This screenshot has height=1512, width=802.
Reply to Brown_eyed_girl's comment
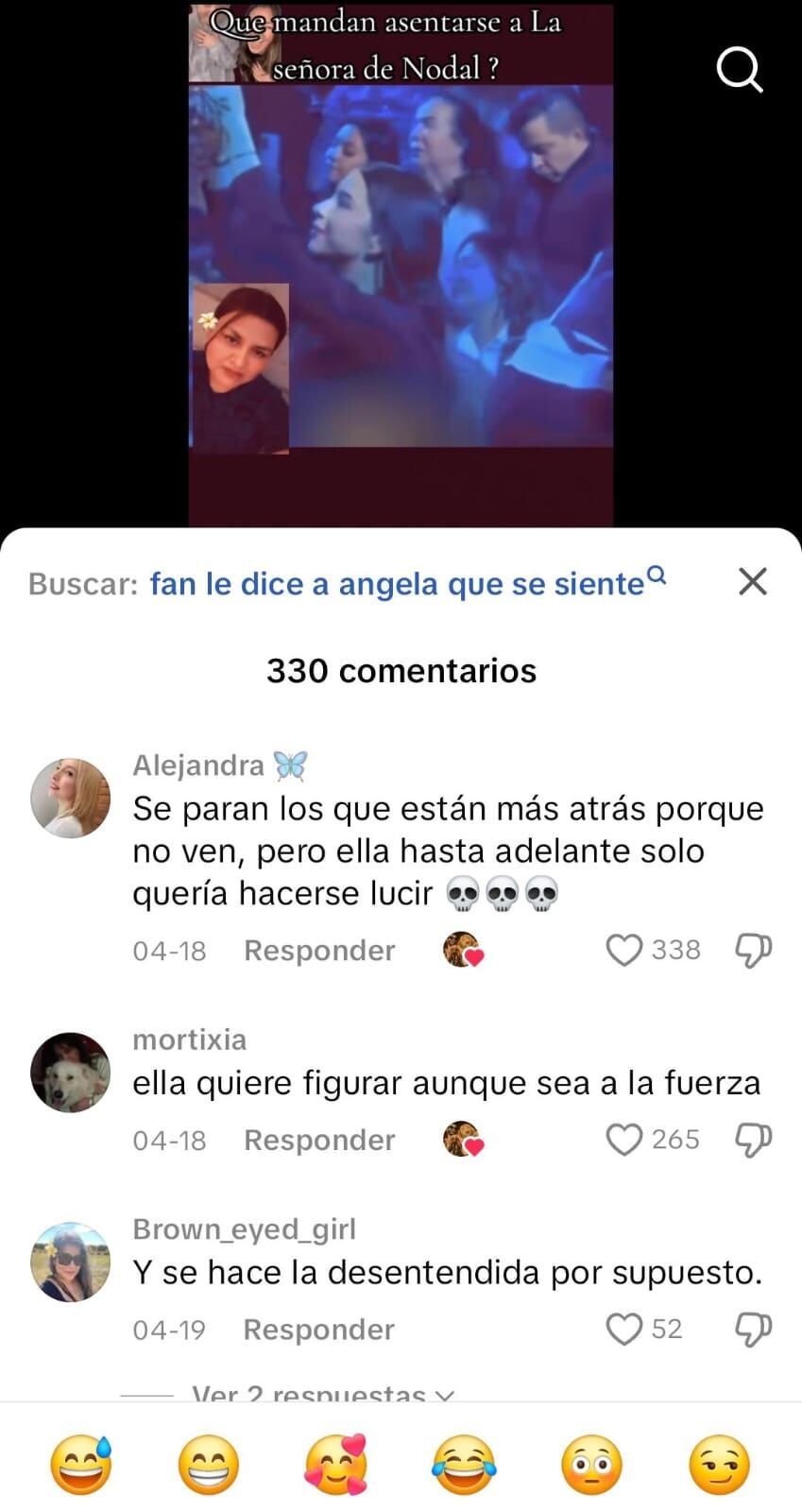[318, 1330]
